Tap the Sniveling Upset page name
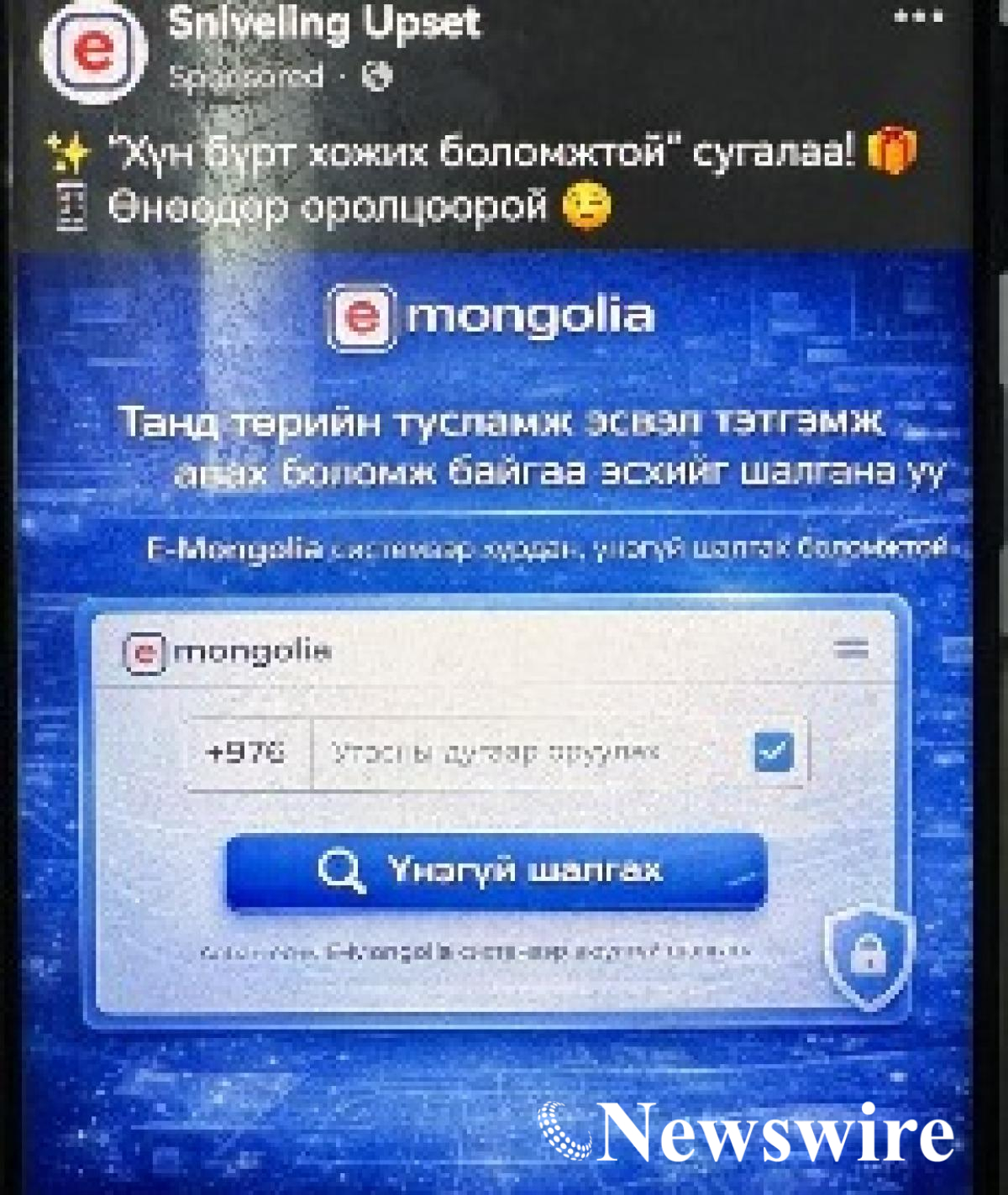Viewport: 1008px width, 1195px height. click(x=323, y=24)
